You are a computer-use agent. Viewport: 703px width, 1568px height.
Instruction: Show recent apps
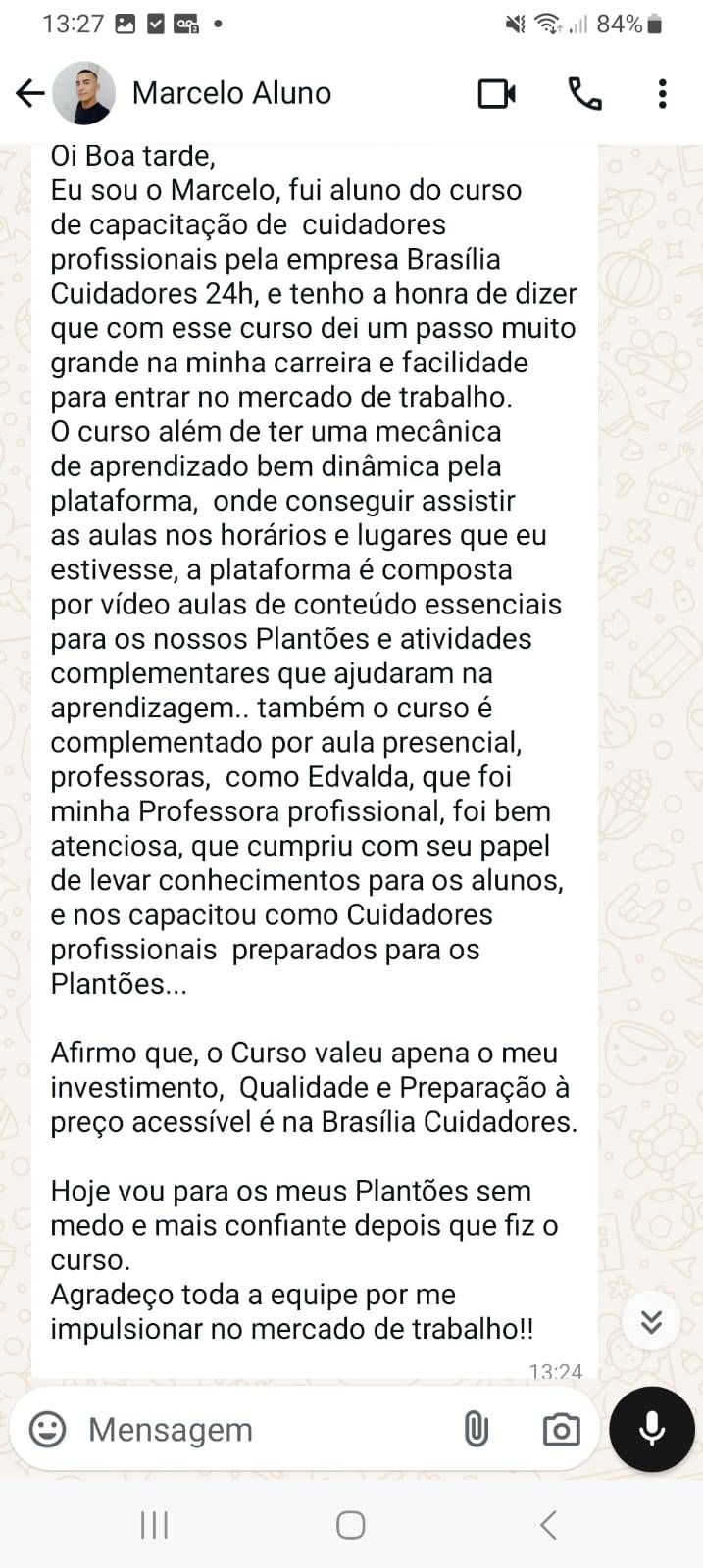[x=154, y=1525]
